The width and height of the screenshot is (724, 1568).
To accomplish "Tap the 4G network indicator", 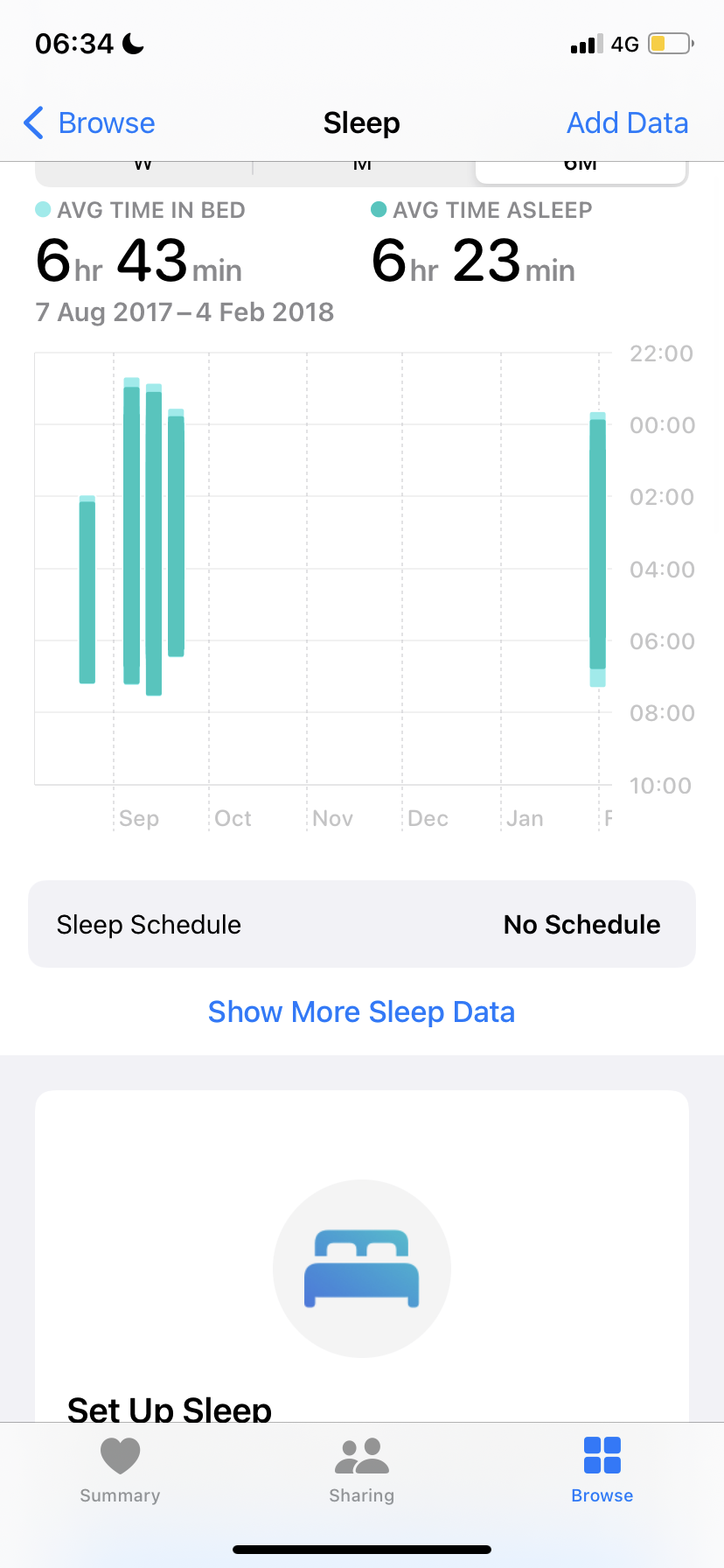I will 628,43.
